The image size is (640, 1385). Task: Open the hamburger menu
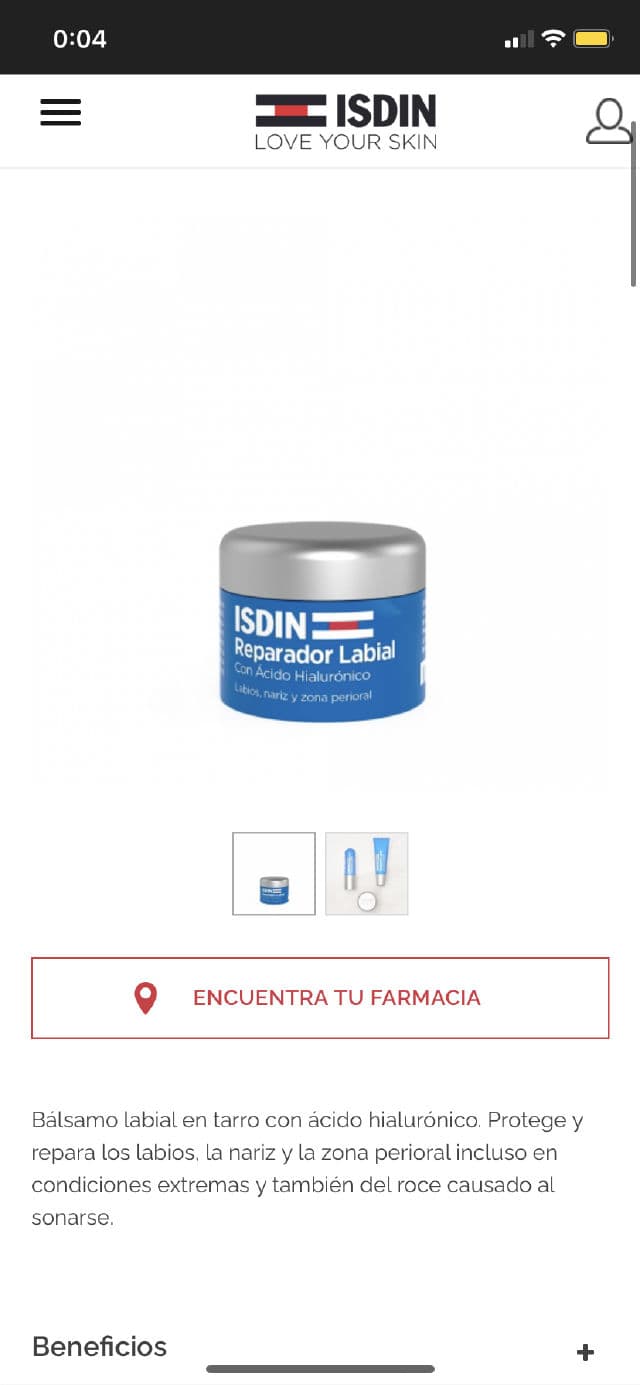click(60, 112)
